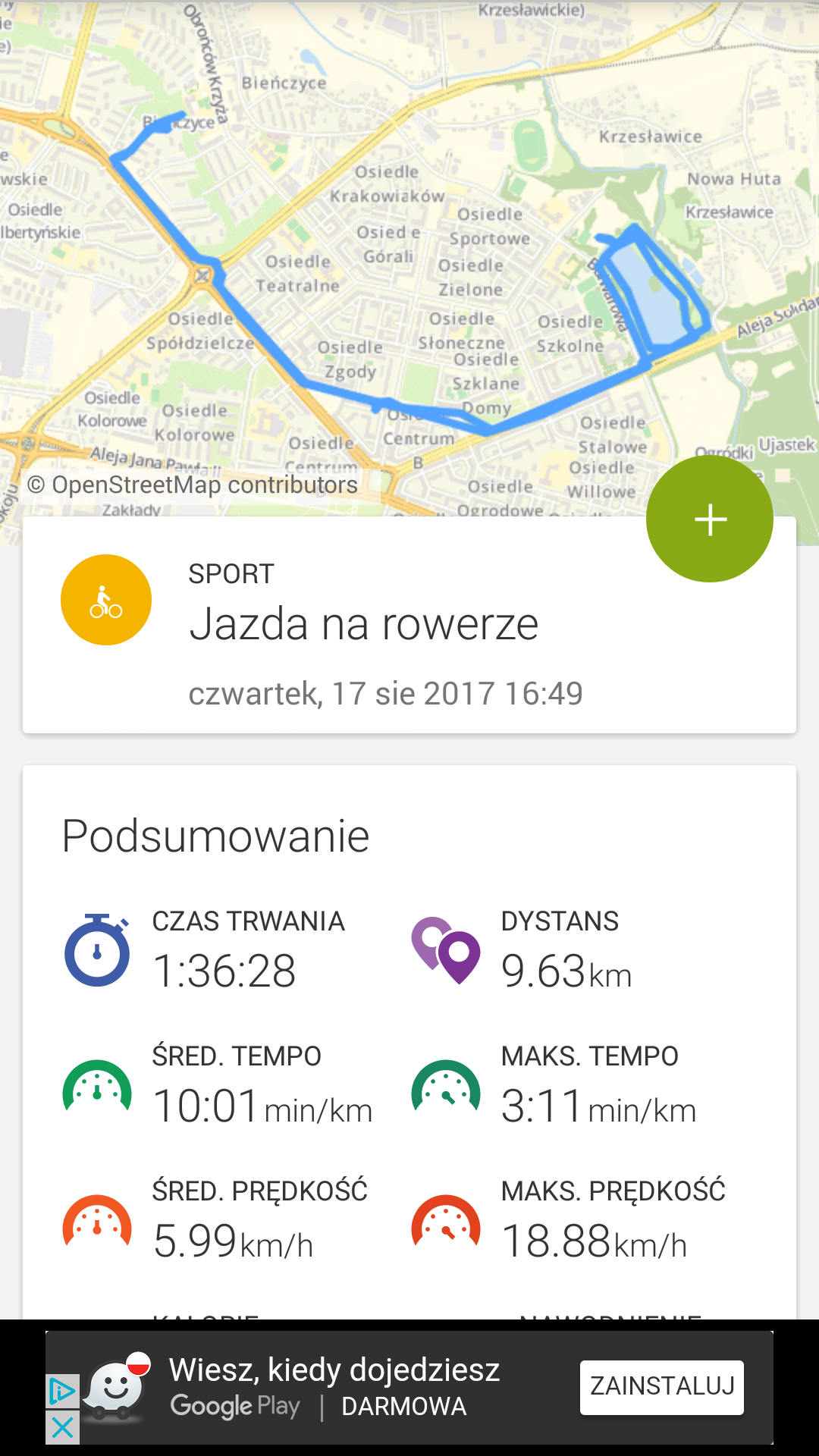819x1456 pixels.
Task: Close the ad with the X icon
Action: [x=63, y=1427]
